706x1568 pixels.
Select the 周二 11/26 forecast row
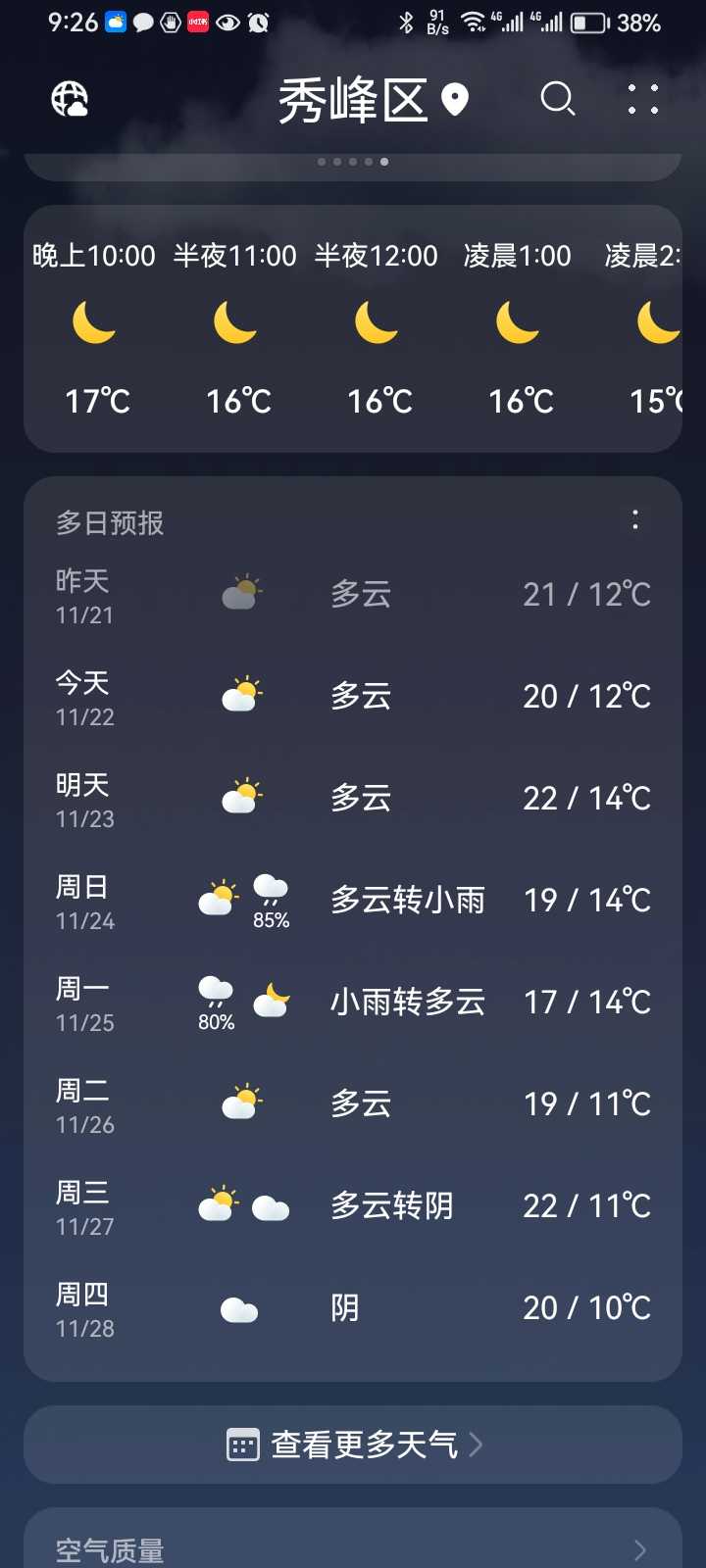353,1103
